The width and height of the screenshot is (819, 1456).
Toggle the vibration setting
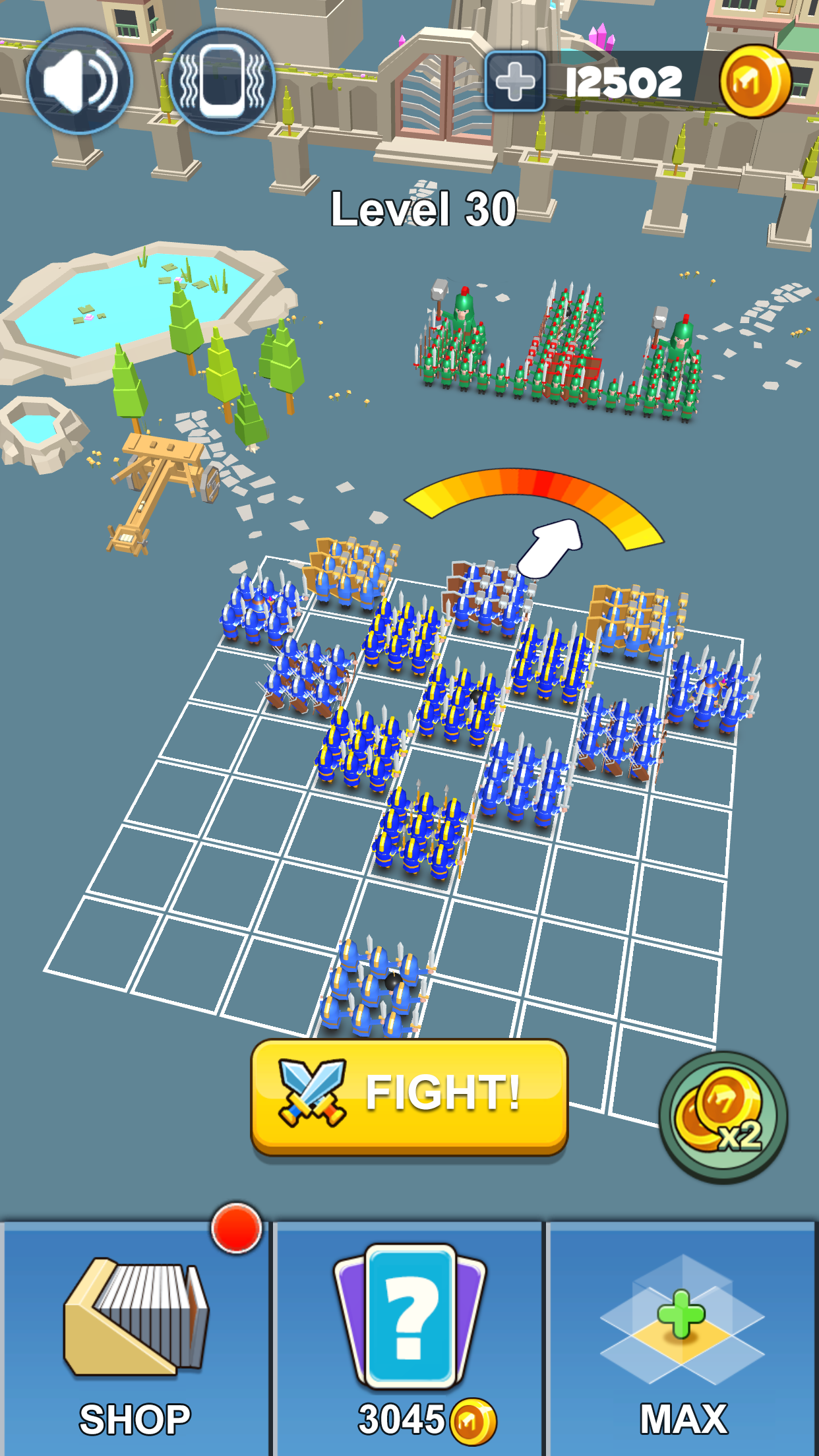click(222, 82)
